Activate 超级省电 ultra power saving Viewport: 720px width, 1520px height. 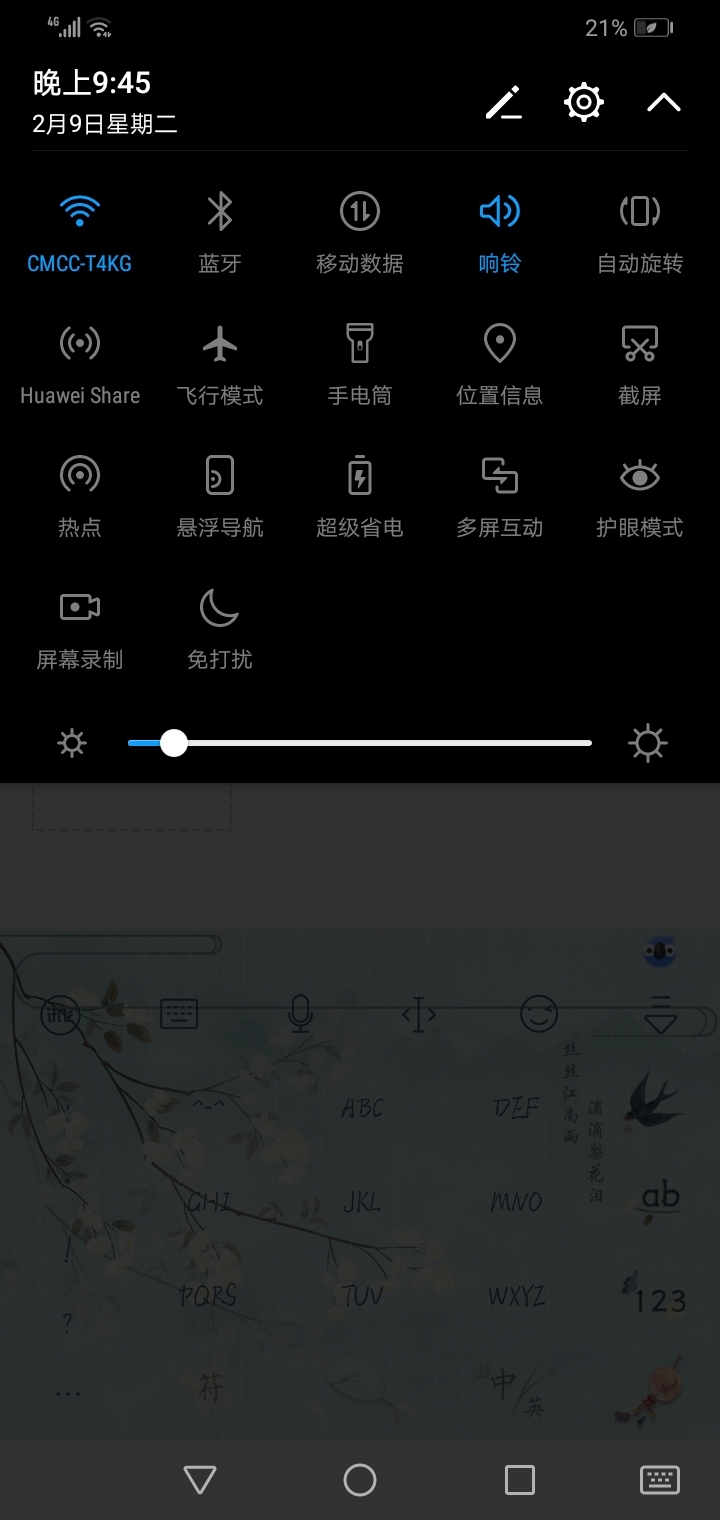pyautogui.click(x=360, y=499)
